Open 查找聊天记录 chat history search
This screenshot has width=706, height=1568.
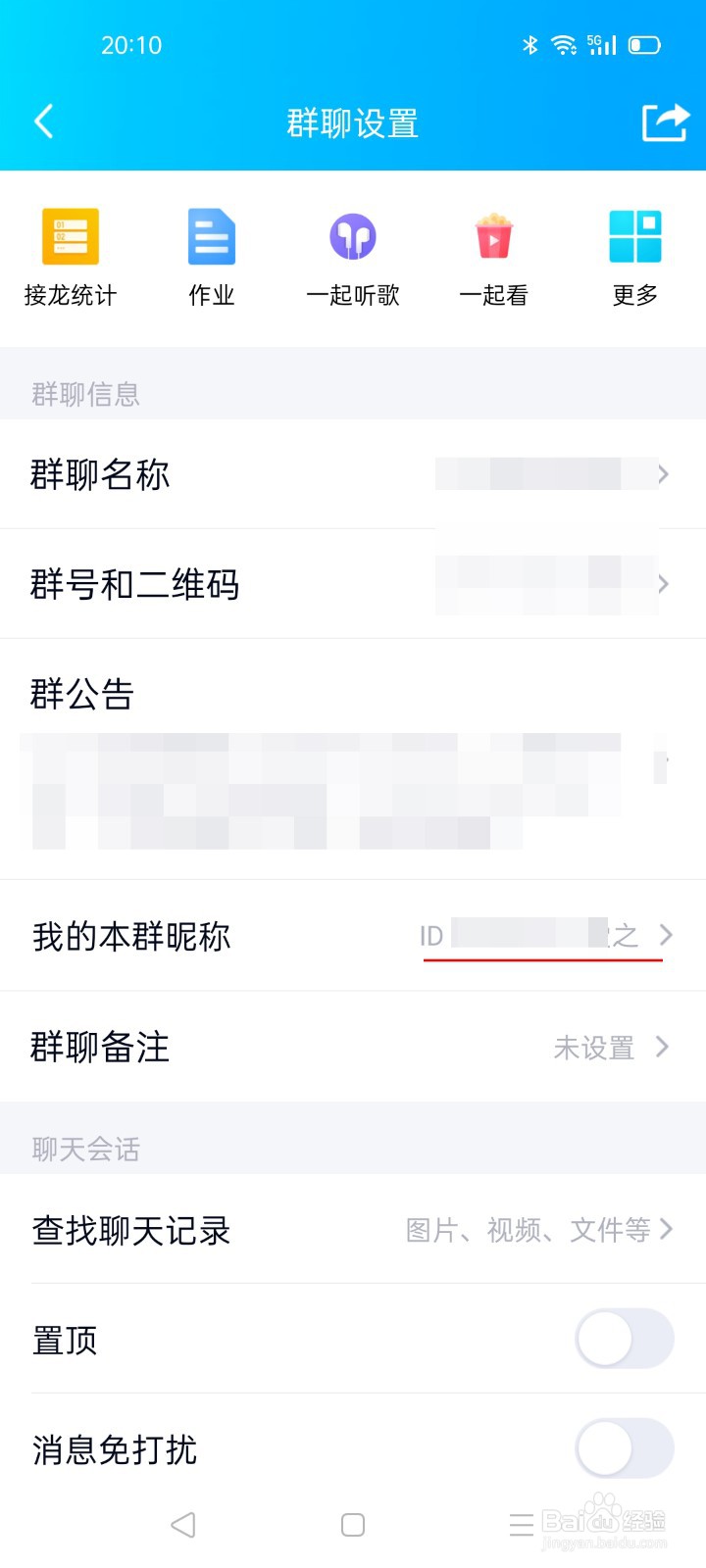point(353,1230)
